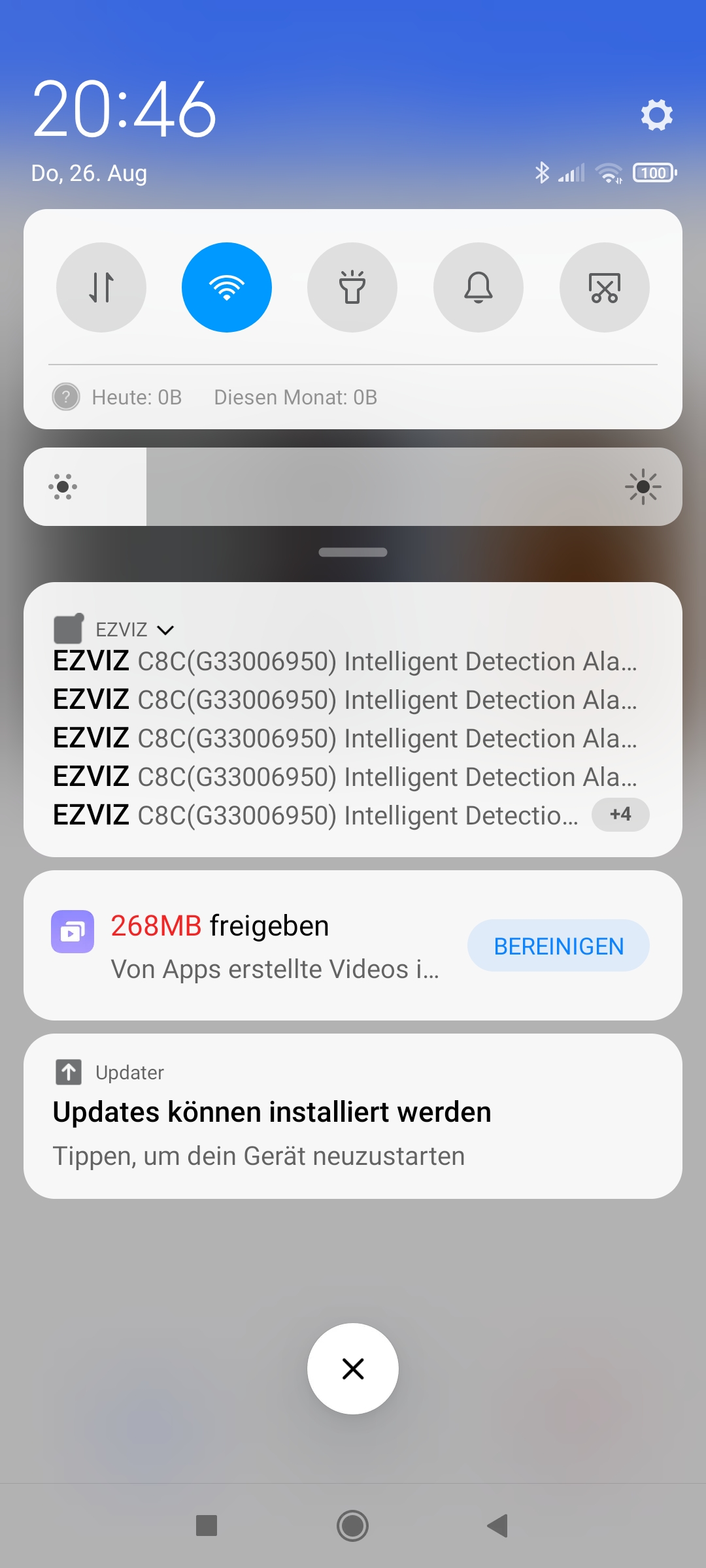Tap the brightness slider to adjust level
The height and width of the screenshot is (1568, 706).
353,487
